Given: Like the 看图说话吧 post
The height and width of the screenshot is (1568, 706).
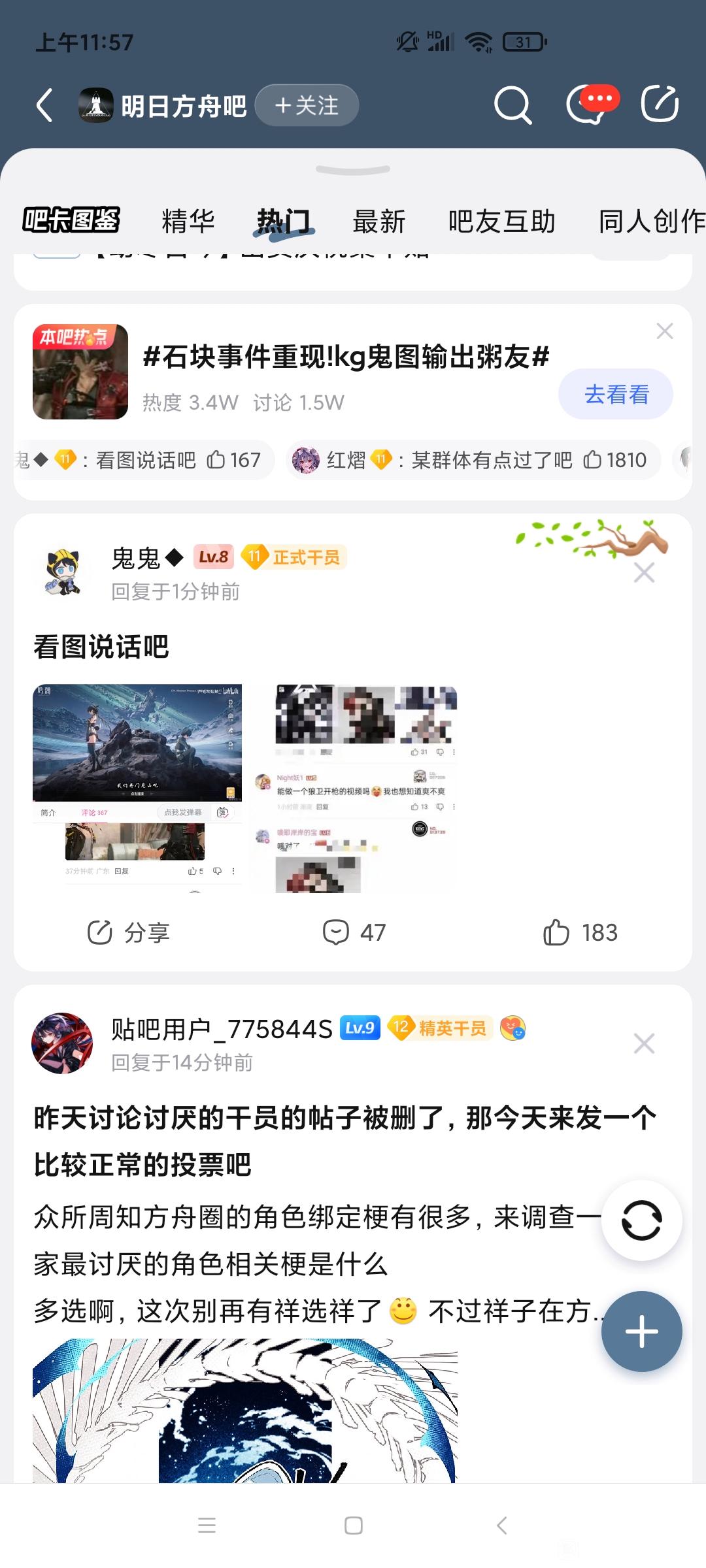Looking at the screenshot, I should [580, 932].
